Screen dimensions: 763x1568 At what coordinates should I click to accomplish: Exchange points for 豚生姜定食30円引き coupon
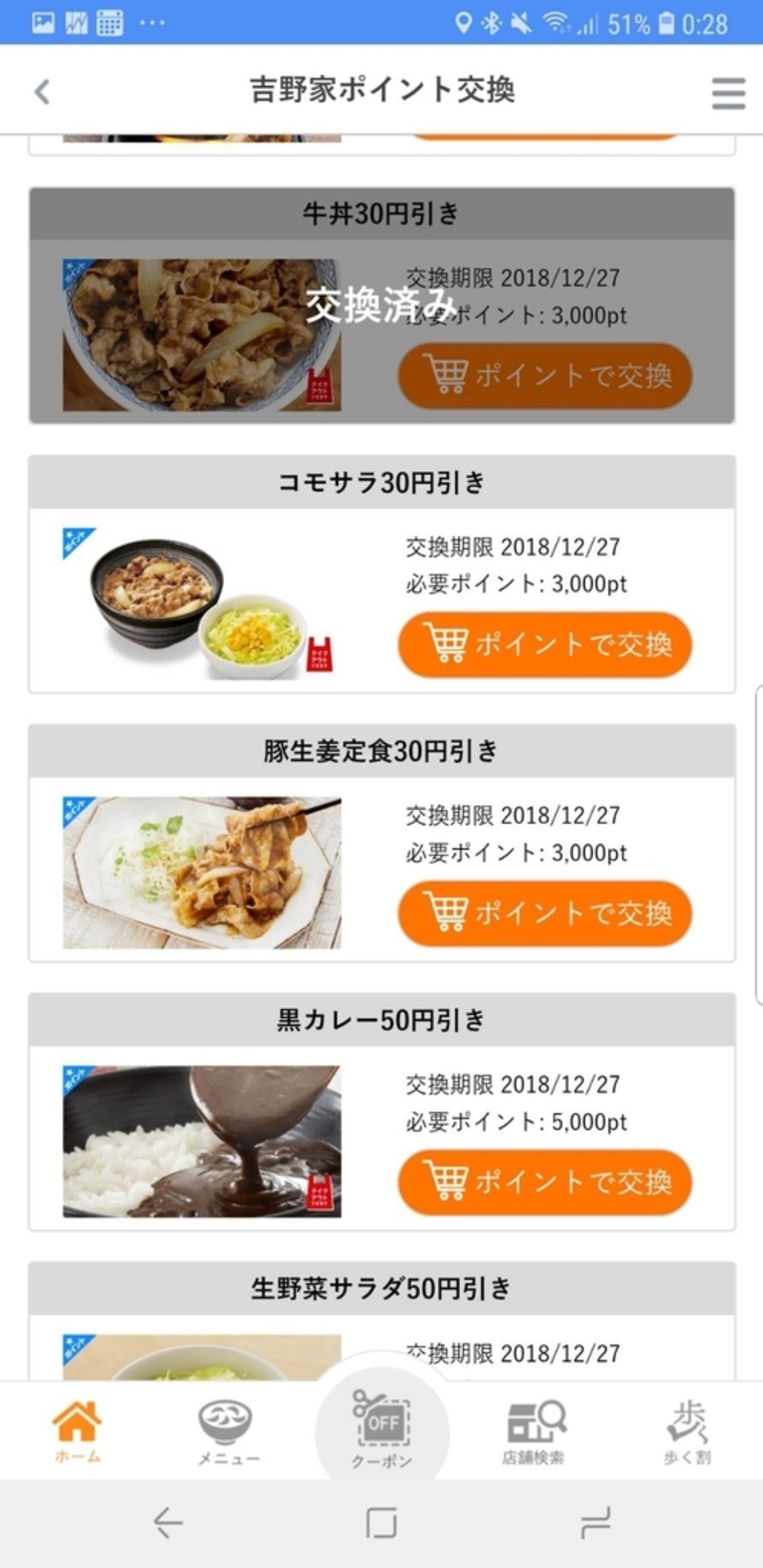pos(545,913)
